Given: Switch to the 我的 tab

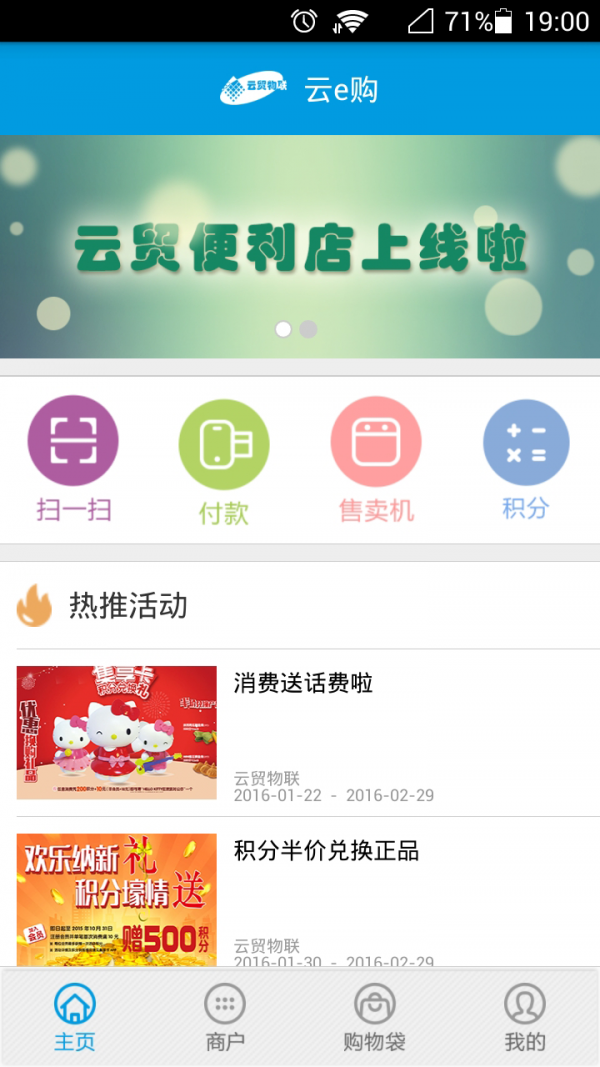Looking at the screenshot, I should 525,1017.
